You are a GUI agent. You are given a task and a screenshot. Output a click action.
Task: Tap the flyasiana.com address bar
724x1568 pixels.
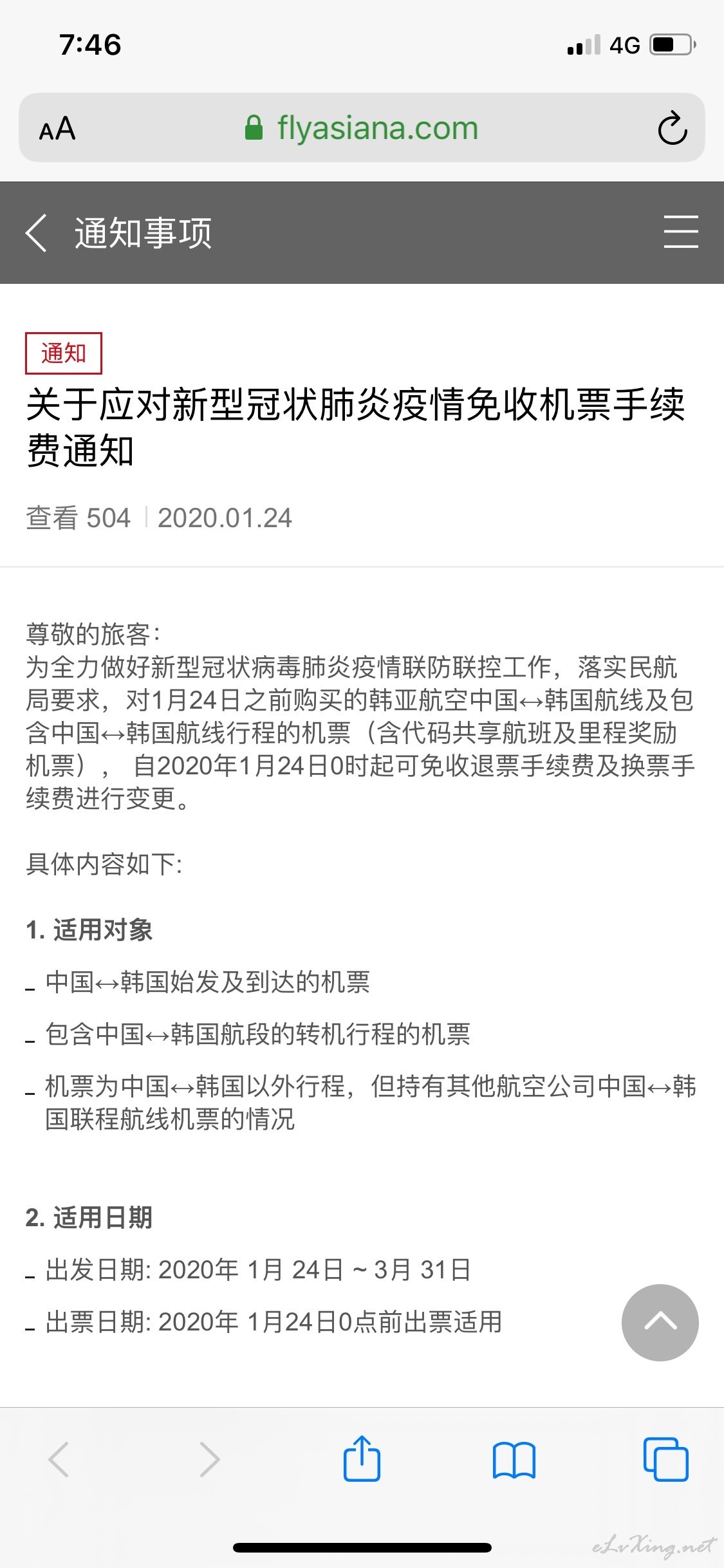[362, 127]
